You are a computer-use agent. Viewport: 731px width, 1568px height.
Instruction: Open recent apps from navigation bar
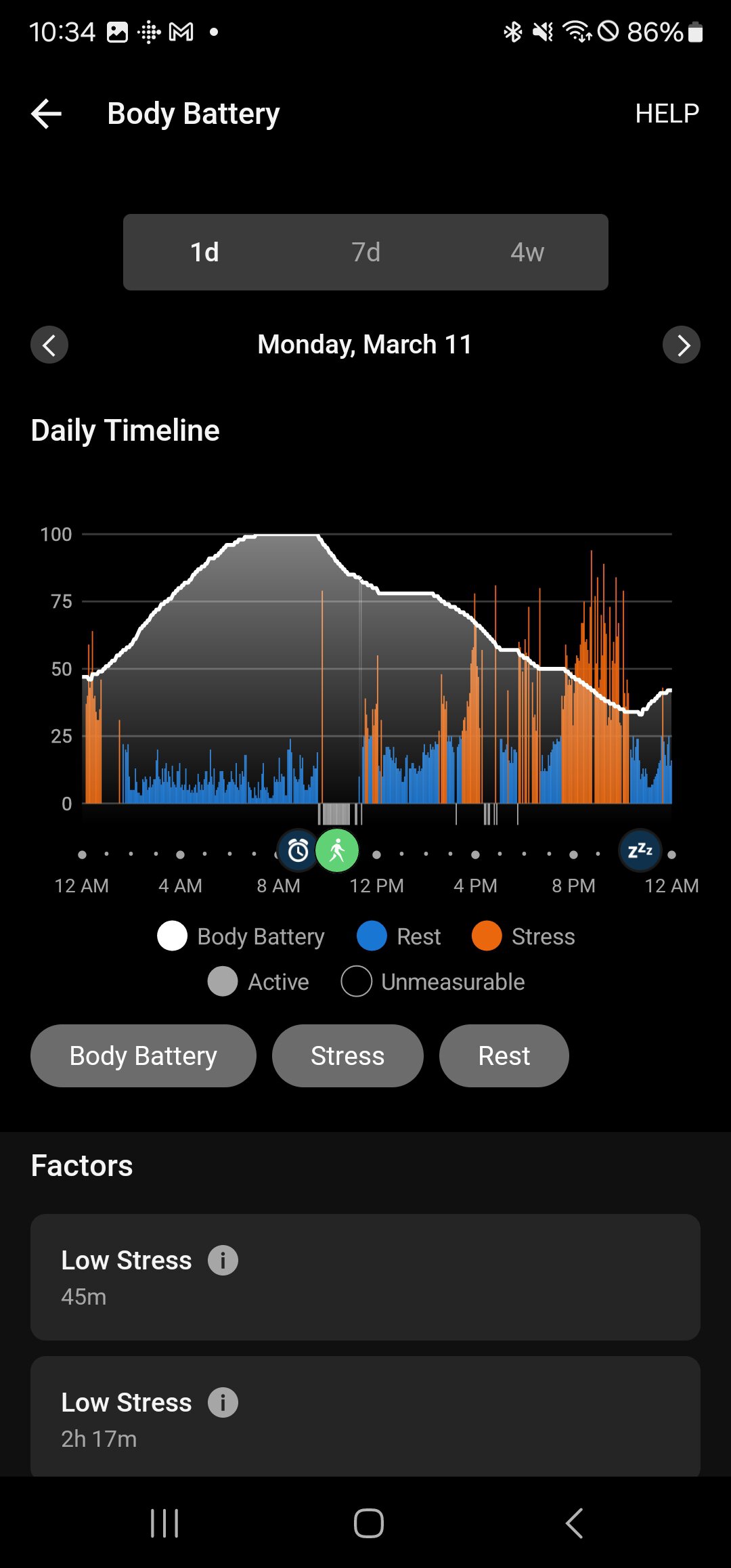[x=164, y=1523]
